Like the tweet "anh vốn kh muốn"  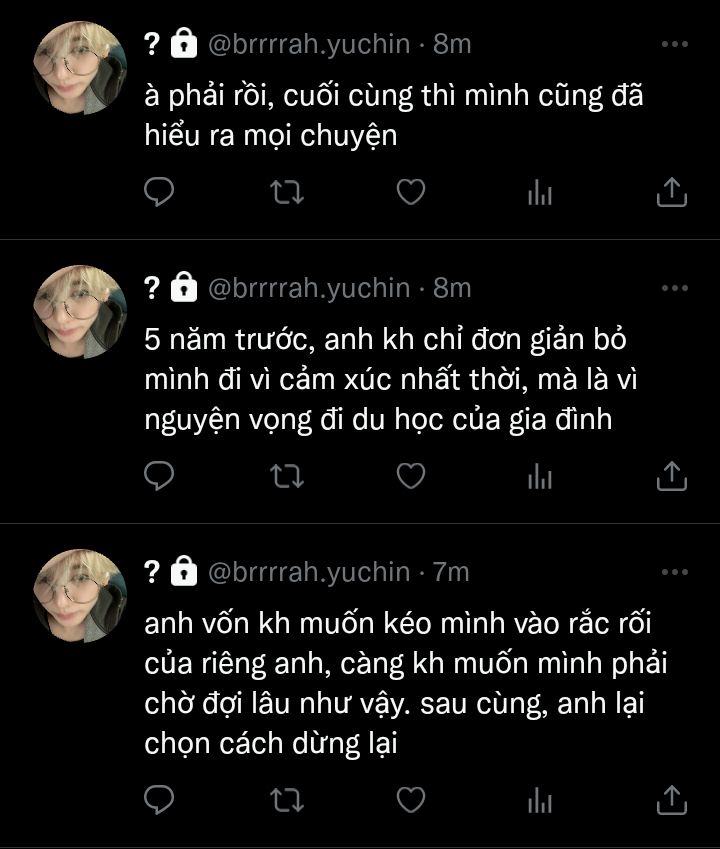tap(411, 798)
